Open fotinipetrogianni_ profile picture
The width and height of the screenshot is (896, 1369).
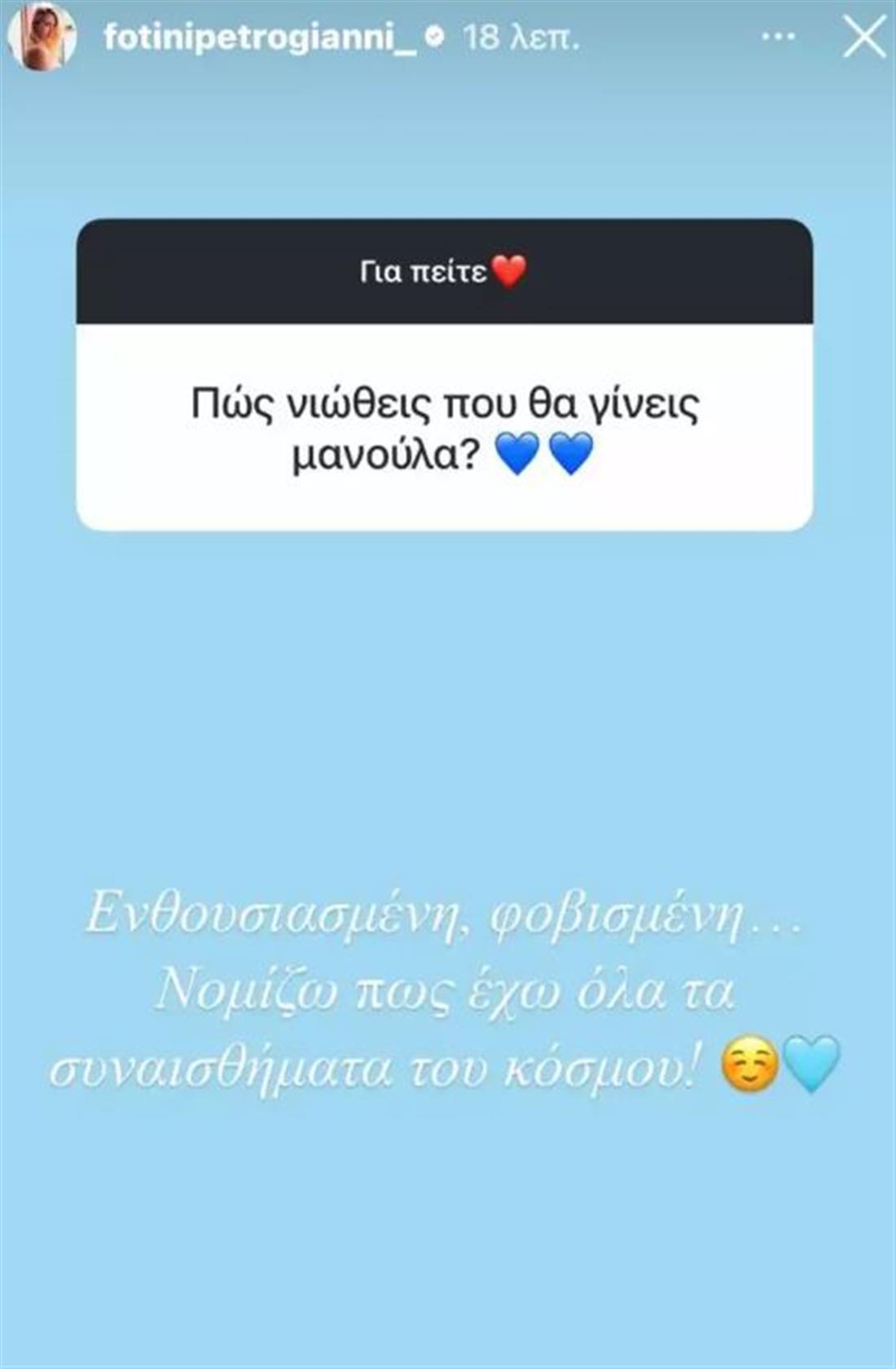[x=41, y=37]
